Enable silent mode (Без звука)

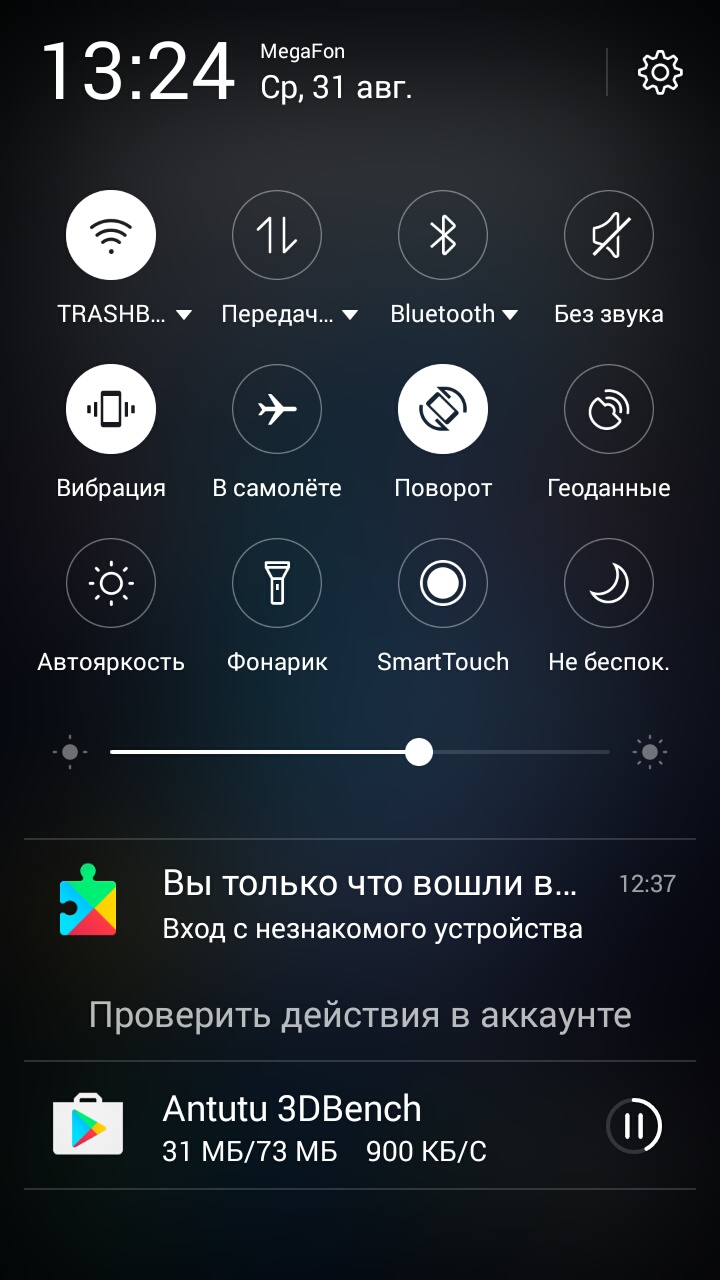pos(609,235)
